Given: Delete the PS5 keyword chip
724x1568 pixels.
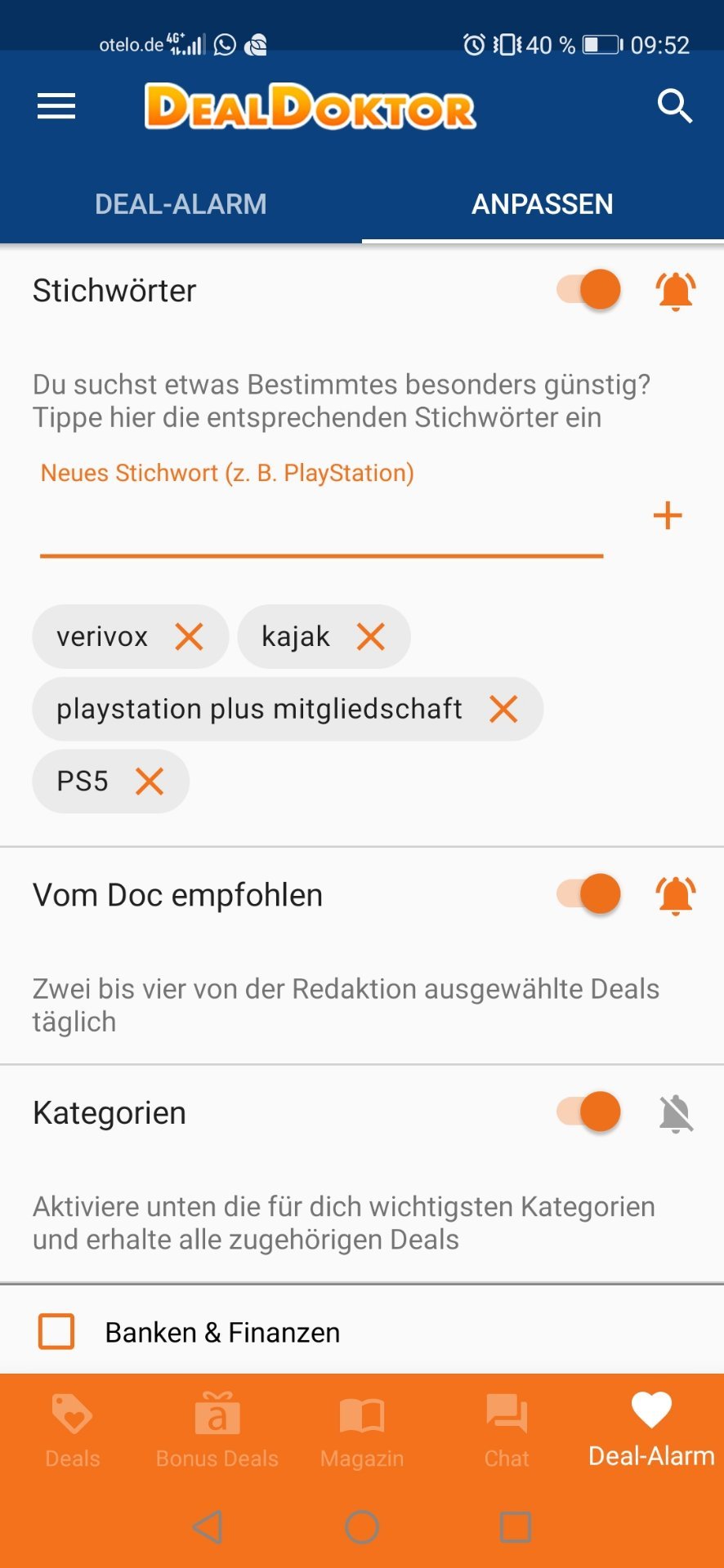Looking at the screenshot, I should click(150, 781).
